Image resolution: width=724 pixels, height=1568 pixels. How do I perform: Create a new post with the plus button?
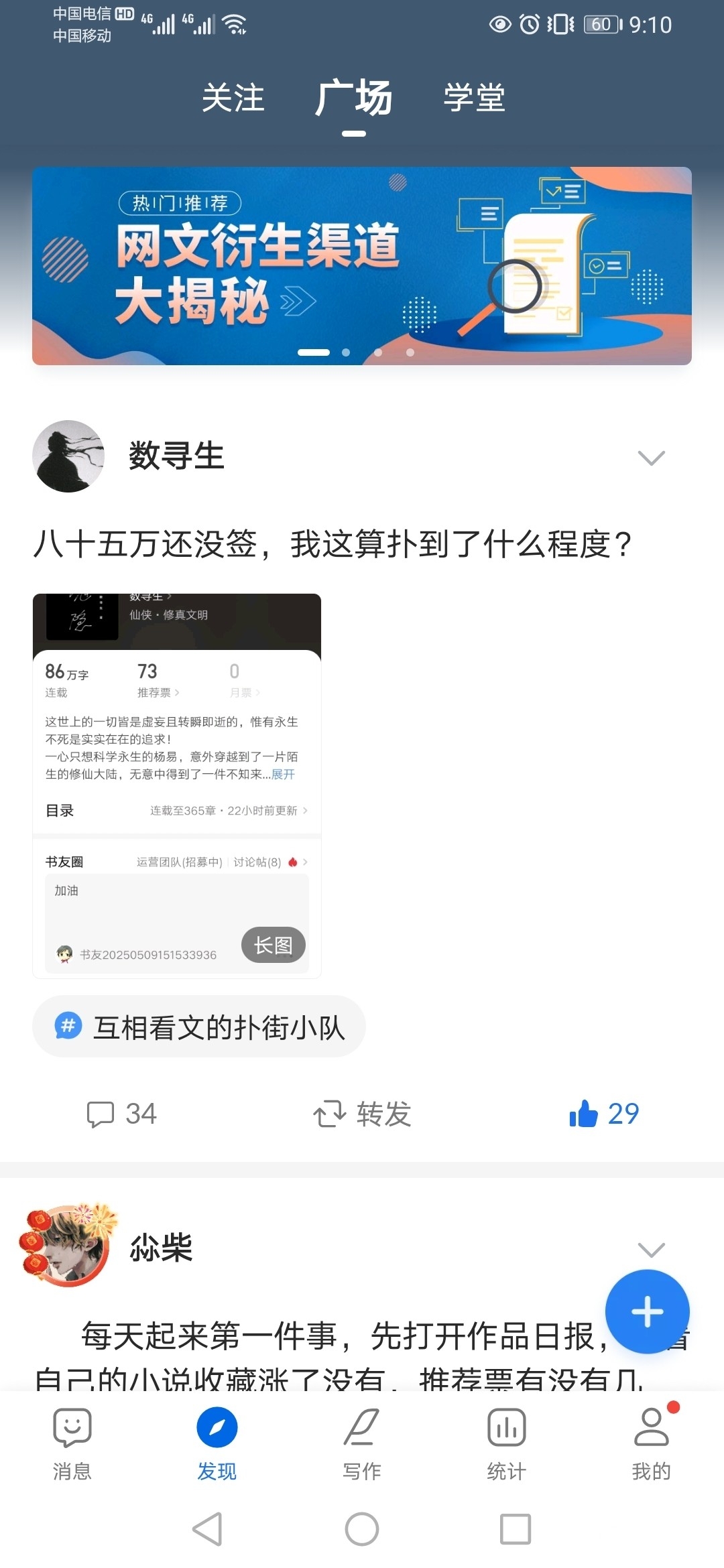tap(647, 1311)
